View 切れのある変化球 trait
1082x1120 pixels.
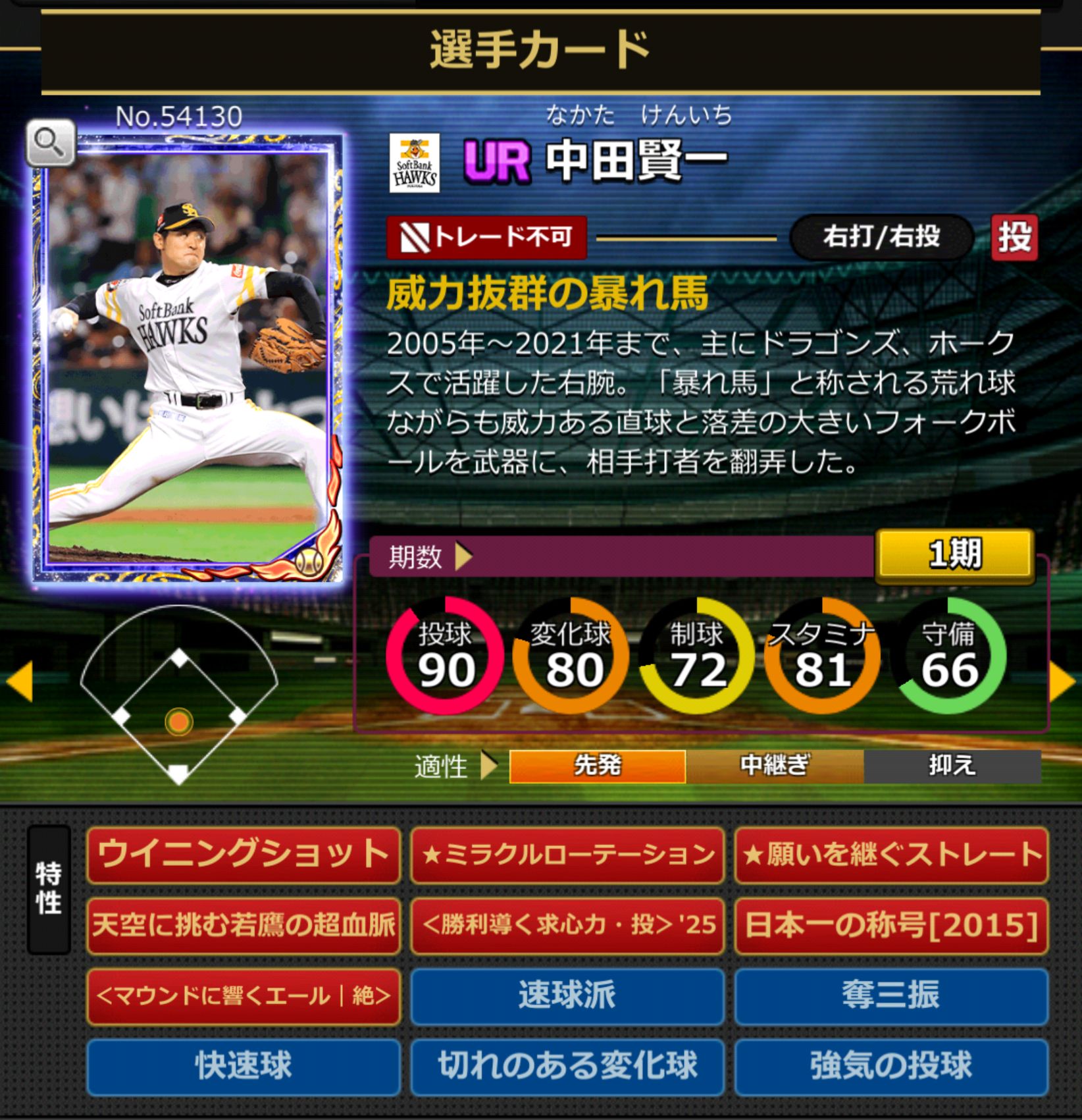coord(567,1066)
